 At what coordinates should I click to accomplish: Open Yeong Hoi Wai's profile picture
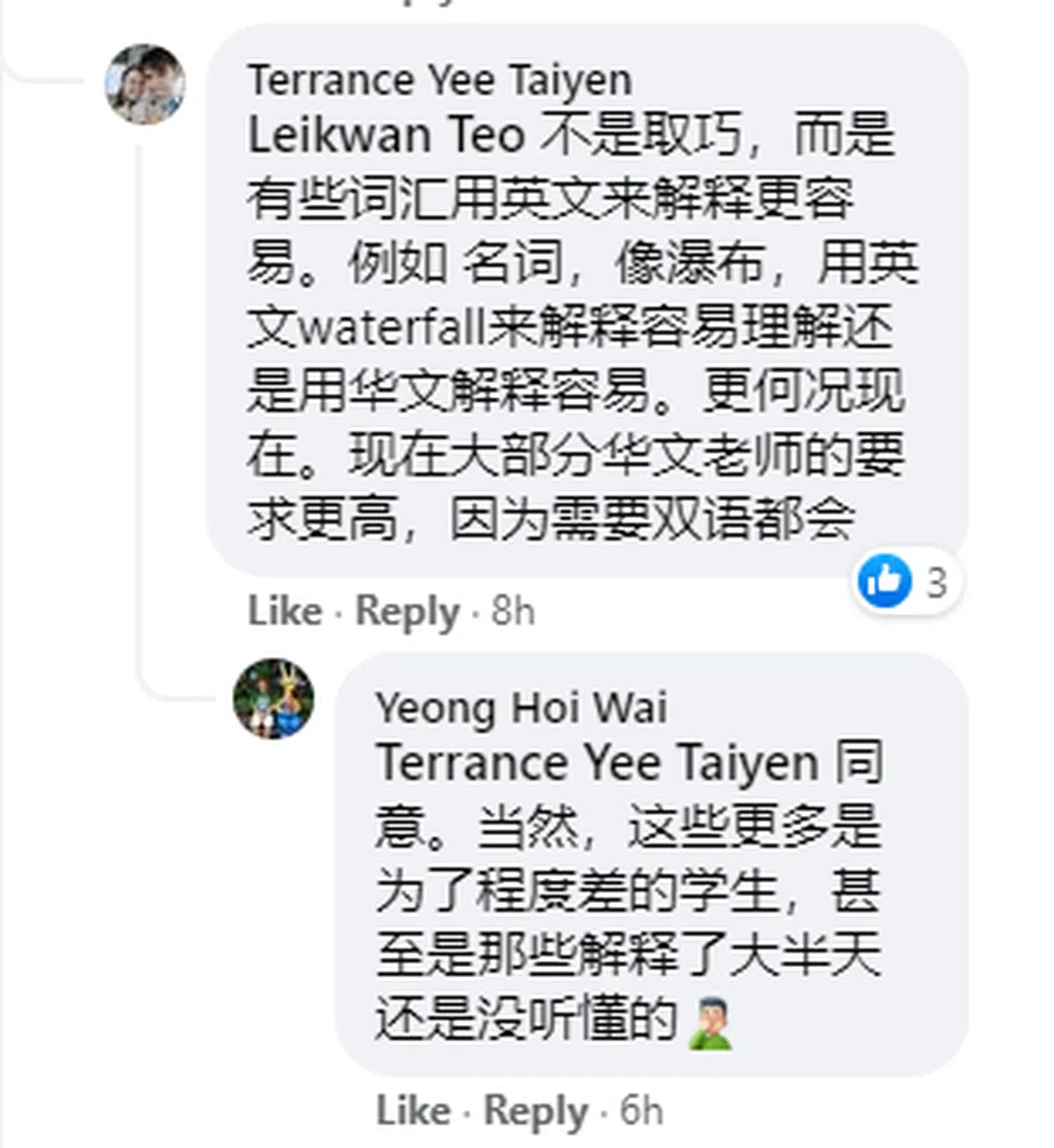[273, 698]
